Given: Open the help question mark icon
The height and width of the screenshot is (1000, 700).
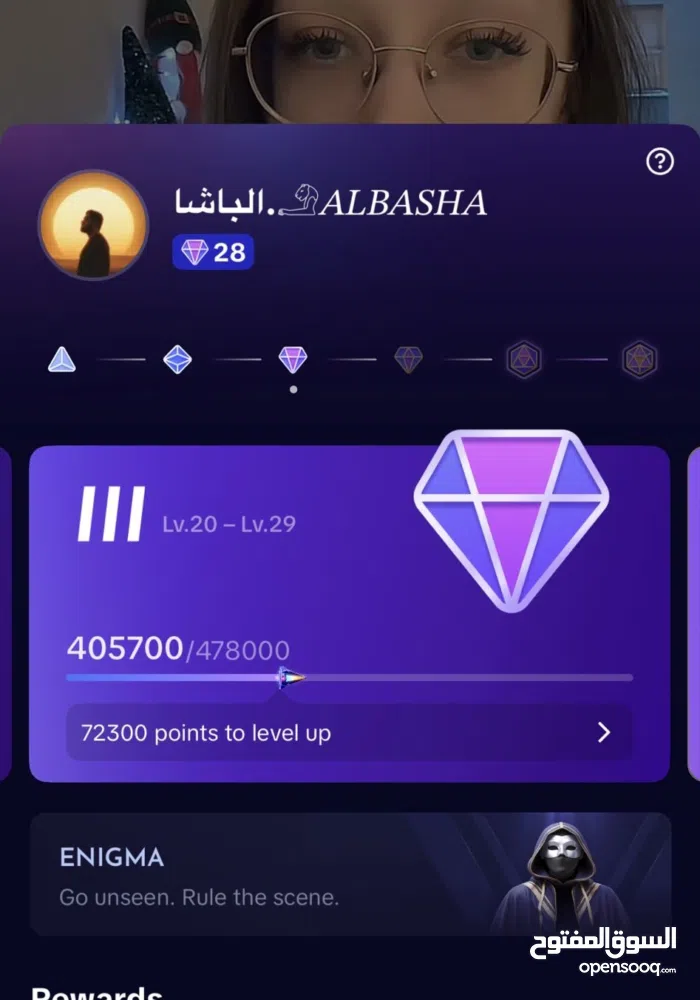Looking at the screenshot, I should tap(660, 162).
